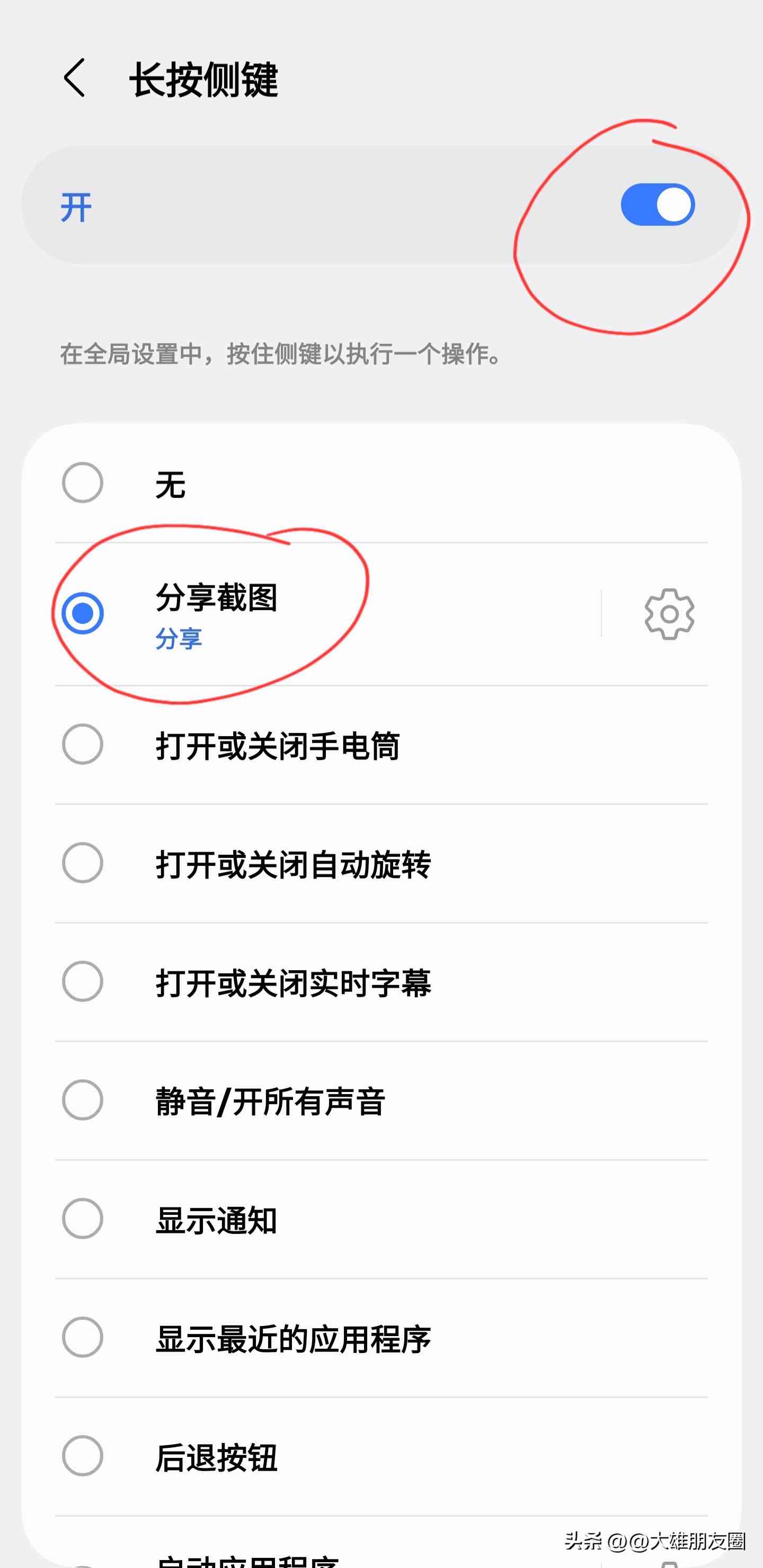The image size is (763, 1568).
Task: Choose the 显示通知 option
Action: point(84,1218)
